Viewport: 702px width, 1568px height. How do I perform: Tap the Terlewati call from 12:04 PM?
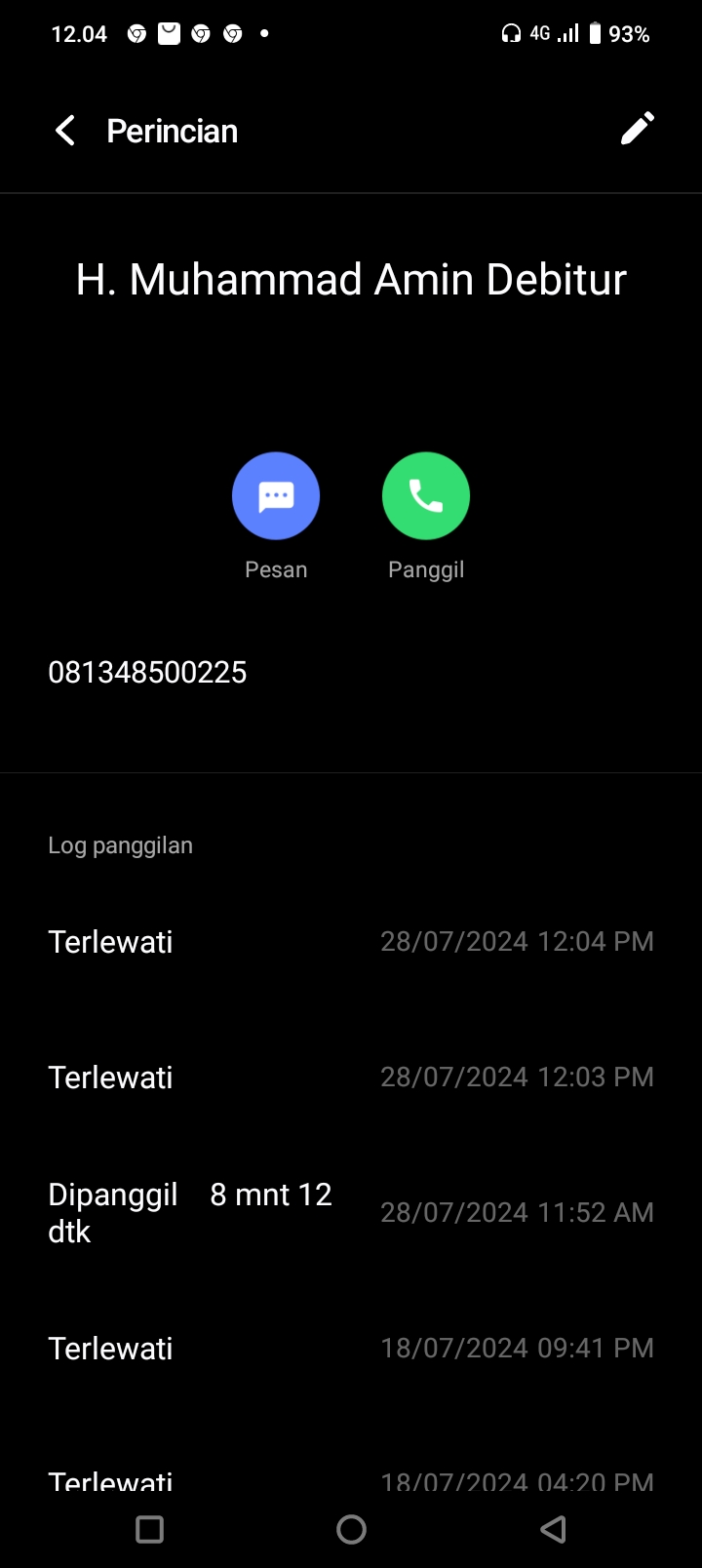coord(351,941)
